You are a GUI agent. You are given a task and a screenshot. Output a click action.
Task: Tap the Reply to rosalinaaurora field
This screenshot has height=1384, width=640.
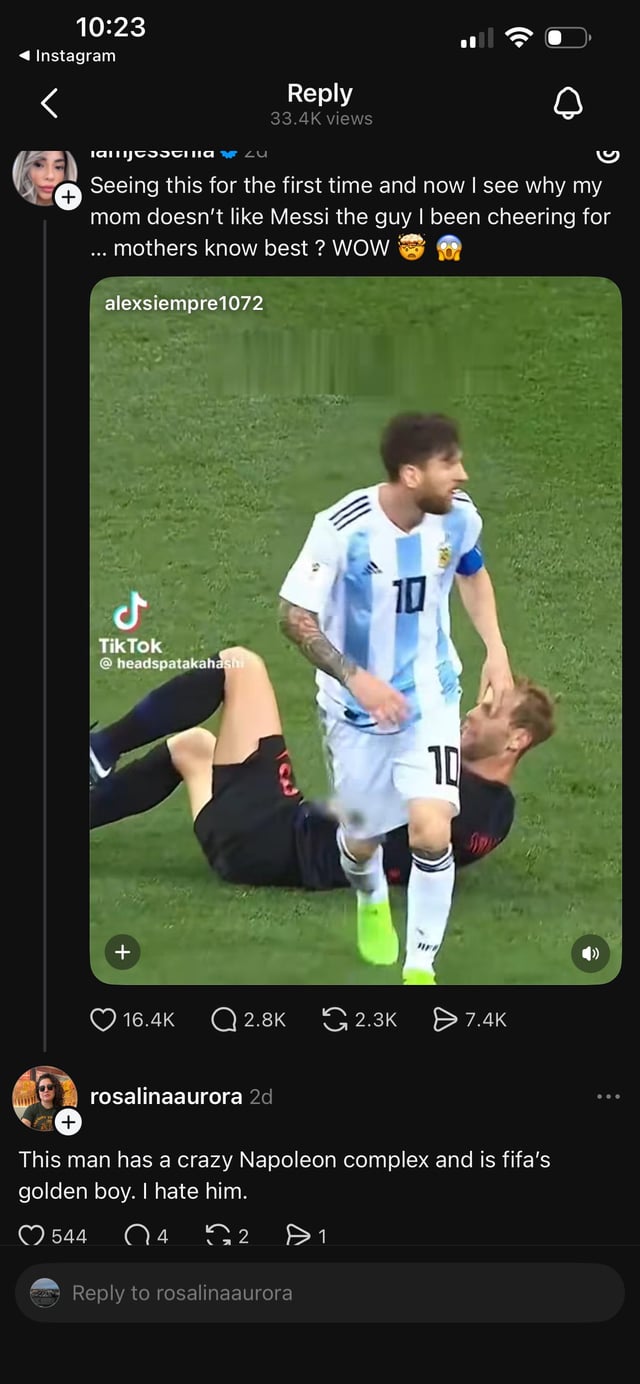[x=320, y=1293]
